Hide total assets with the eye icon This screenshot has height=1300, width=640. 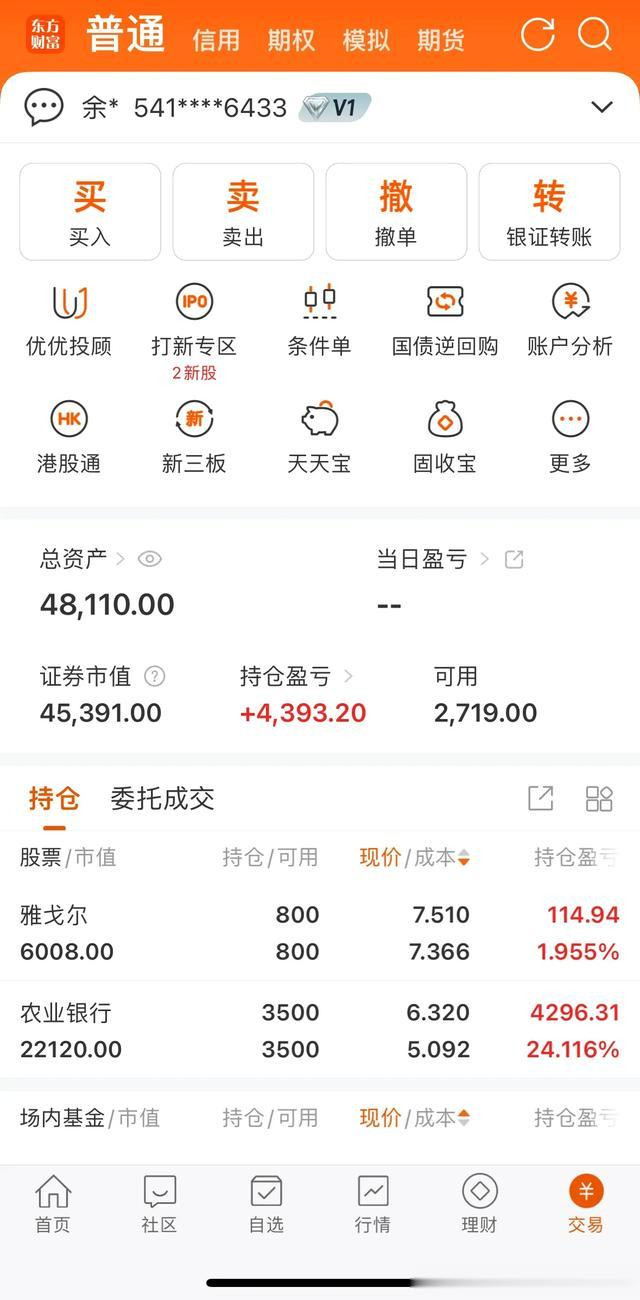click(x=150, y=559)
